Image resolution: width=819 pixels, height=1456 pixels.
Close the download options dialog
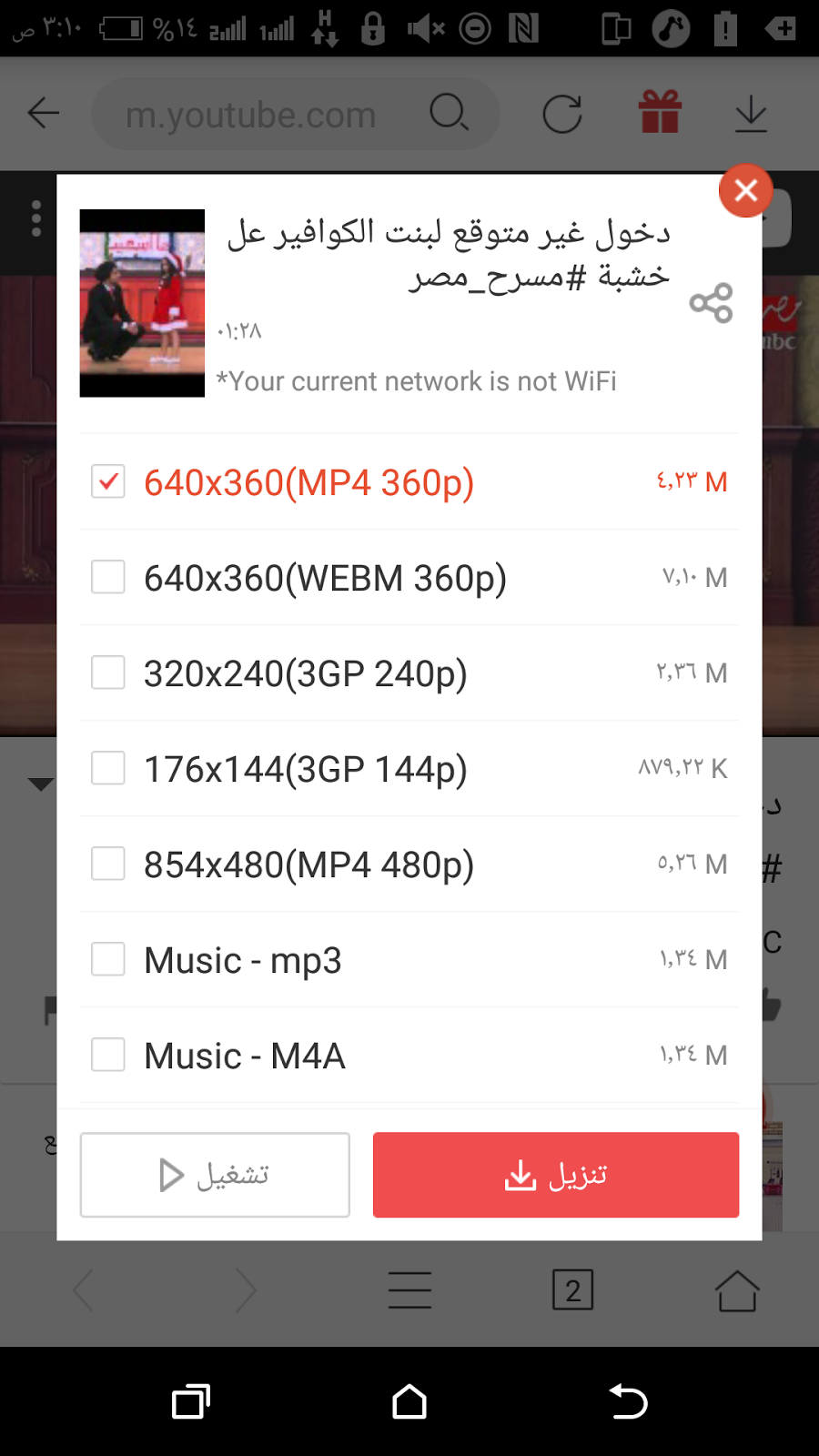[x=745, y=190]
